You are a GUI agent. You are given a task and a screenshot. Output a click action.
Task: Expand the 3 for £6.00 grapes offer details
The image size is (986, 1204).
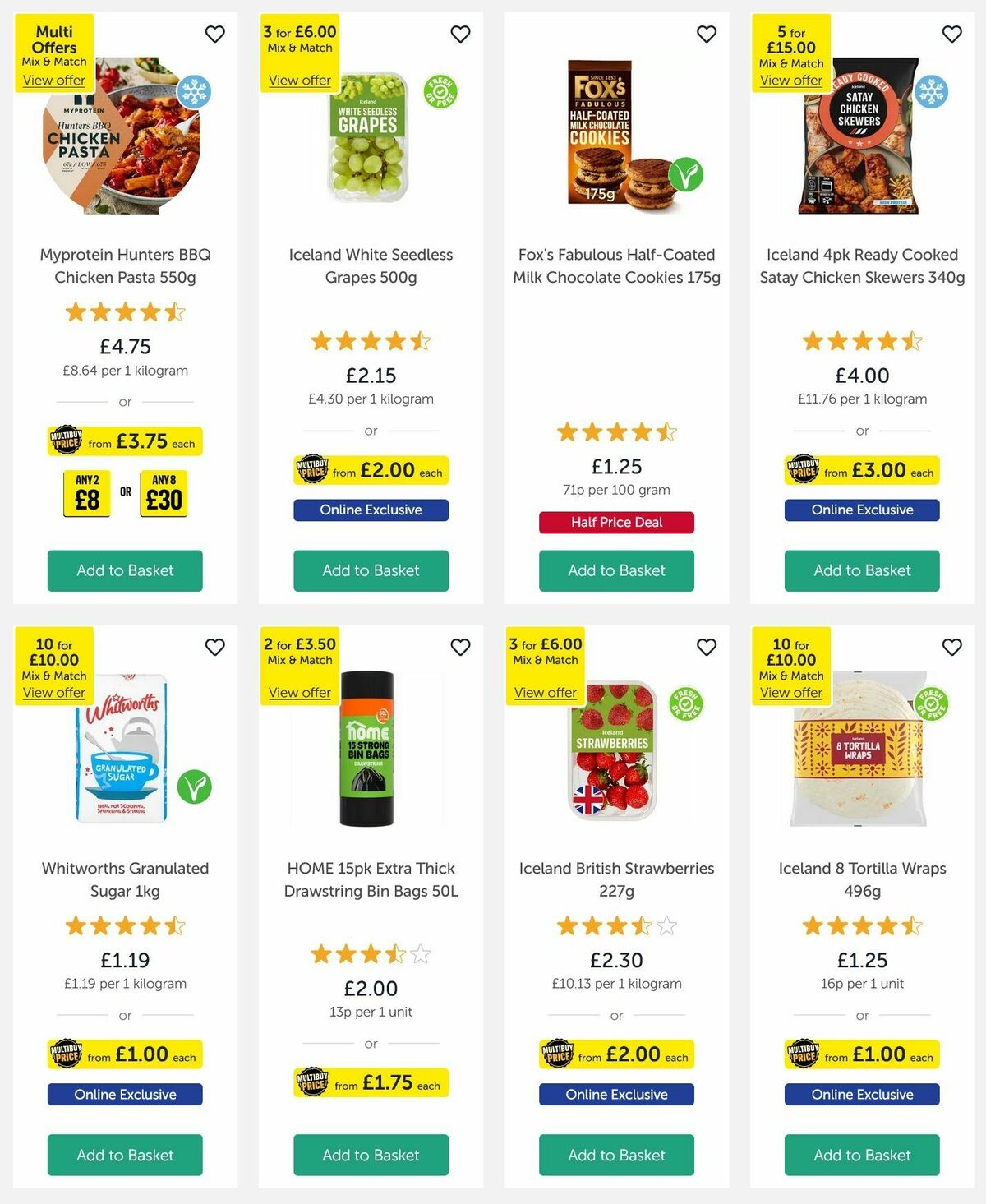tap(299, 80)
